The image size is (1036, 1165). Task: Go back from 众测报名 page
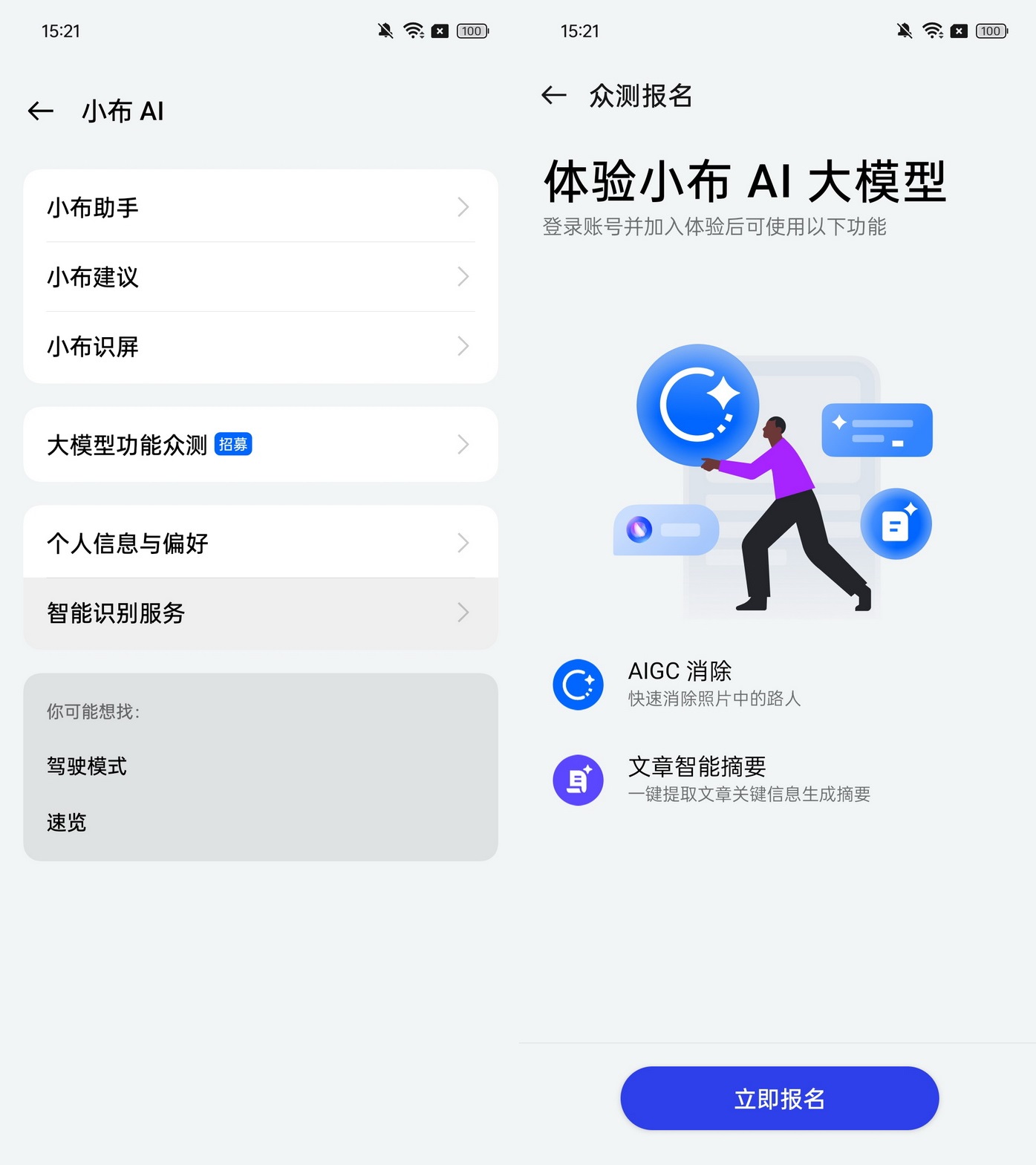554,95
